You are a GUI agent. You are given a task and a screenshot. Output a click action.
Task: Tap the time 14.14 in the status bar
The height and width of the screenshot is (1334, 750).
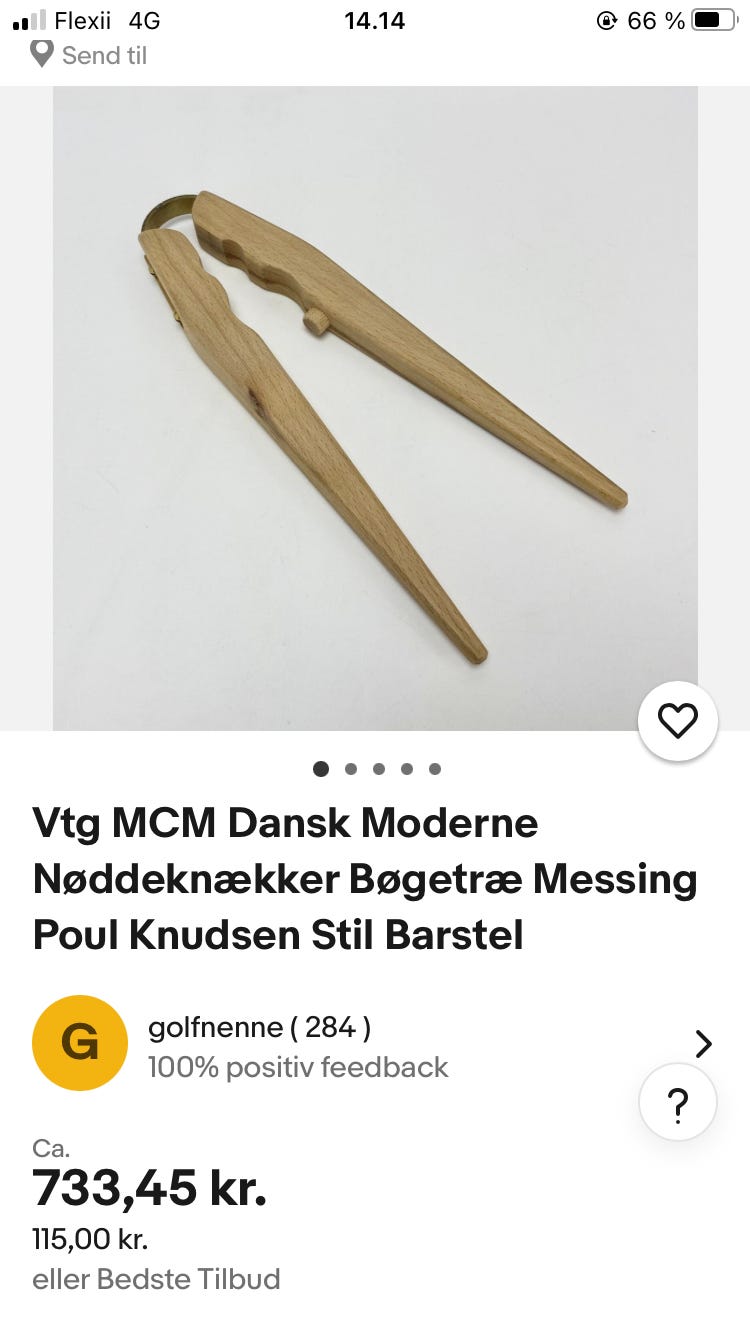tap(375, 20)
